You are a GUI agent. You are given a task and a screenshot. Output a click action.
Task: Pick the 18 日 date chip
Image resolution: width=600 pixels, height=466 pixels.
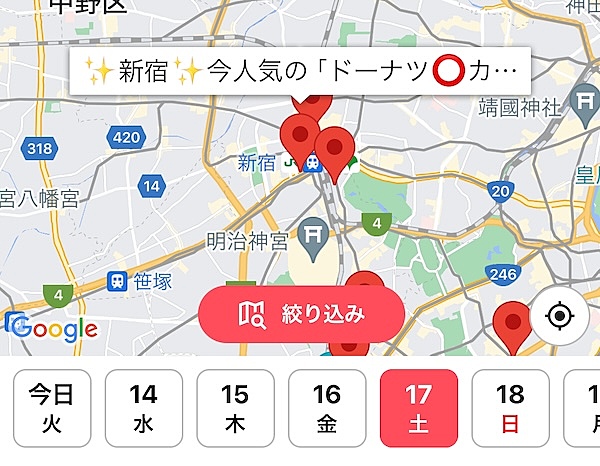[510, 407]
